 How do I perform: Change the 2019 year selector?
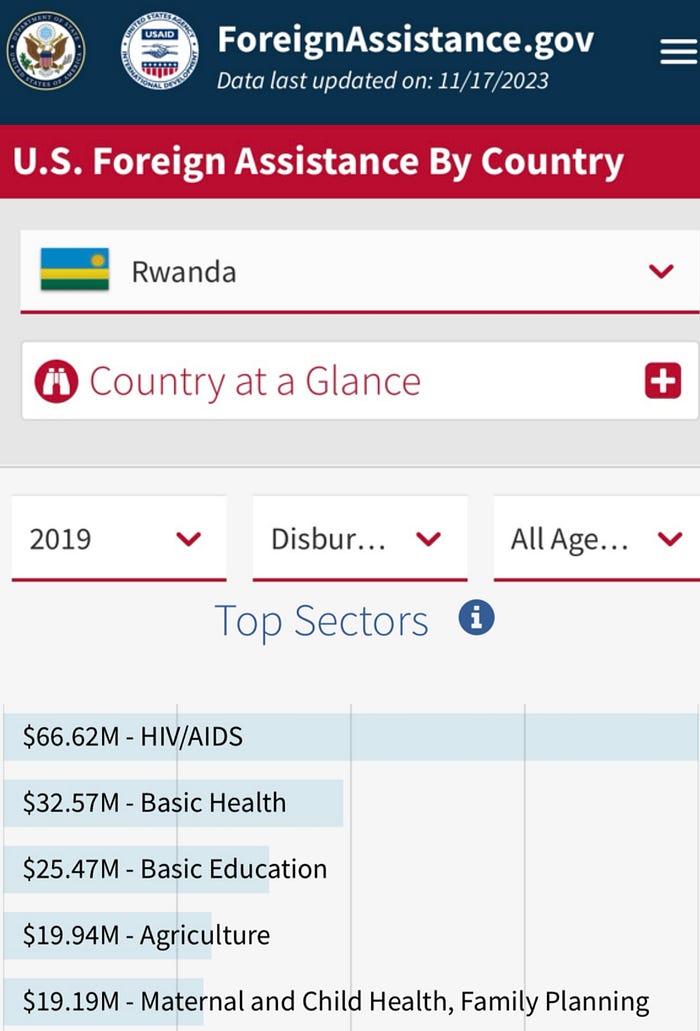[118, 539]
